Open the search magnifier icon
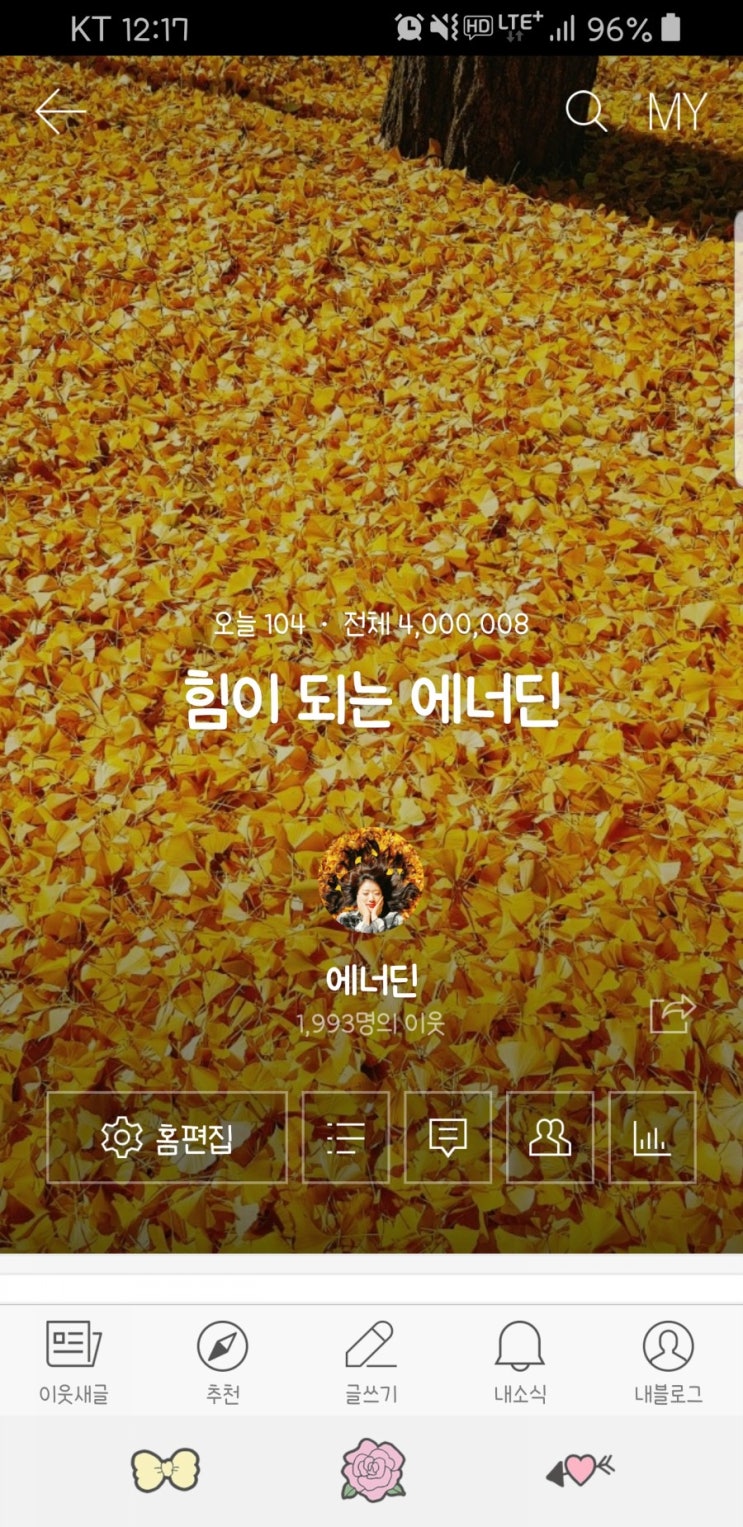Viewport: 743px width, 1527px height. (586, 111)
